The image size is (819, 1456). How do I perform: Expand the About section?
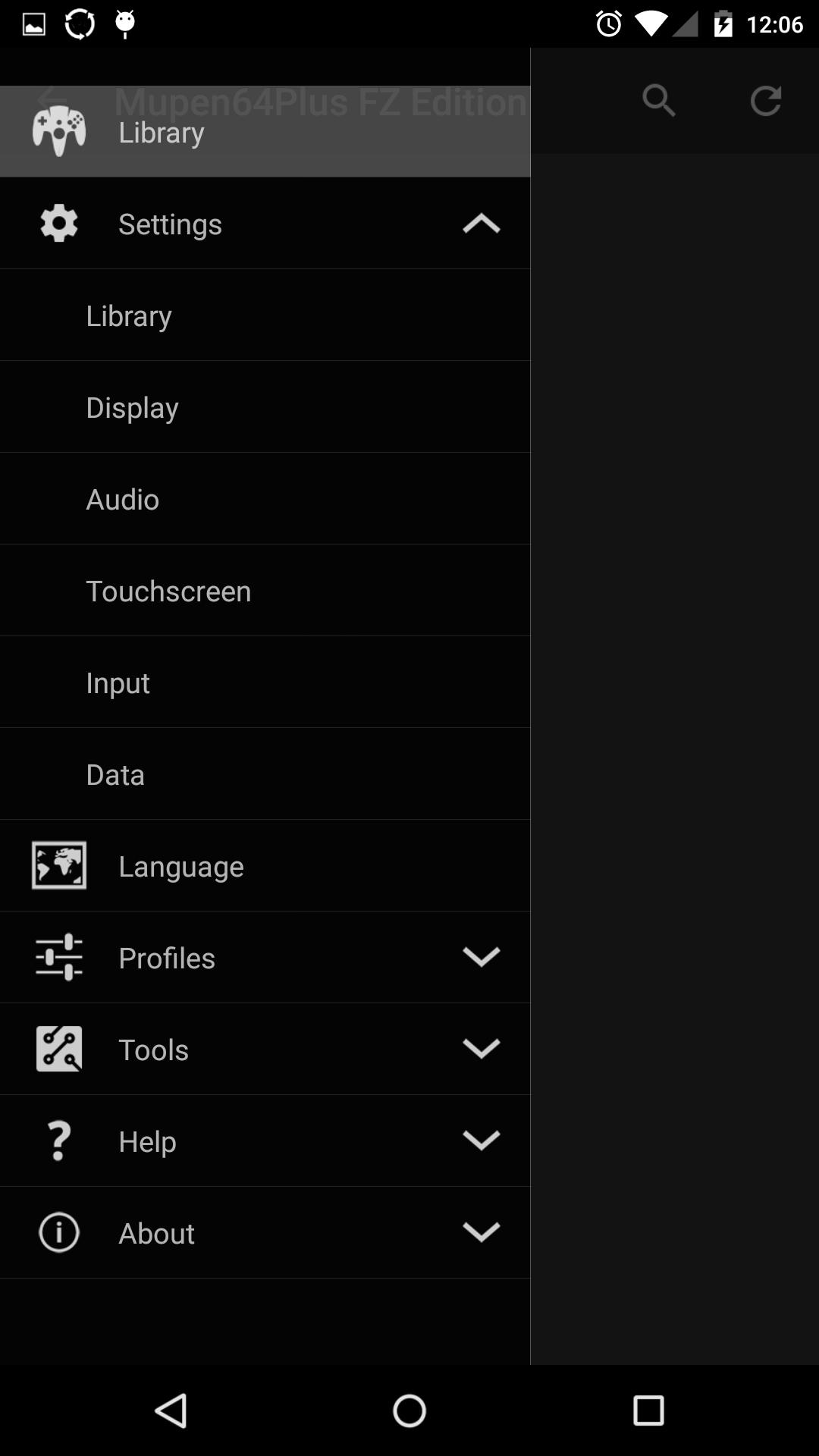(265, 1233)
